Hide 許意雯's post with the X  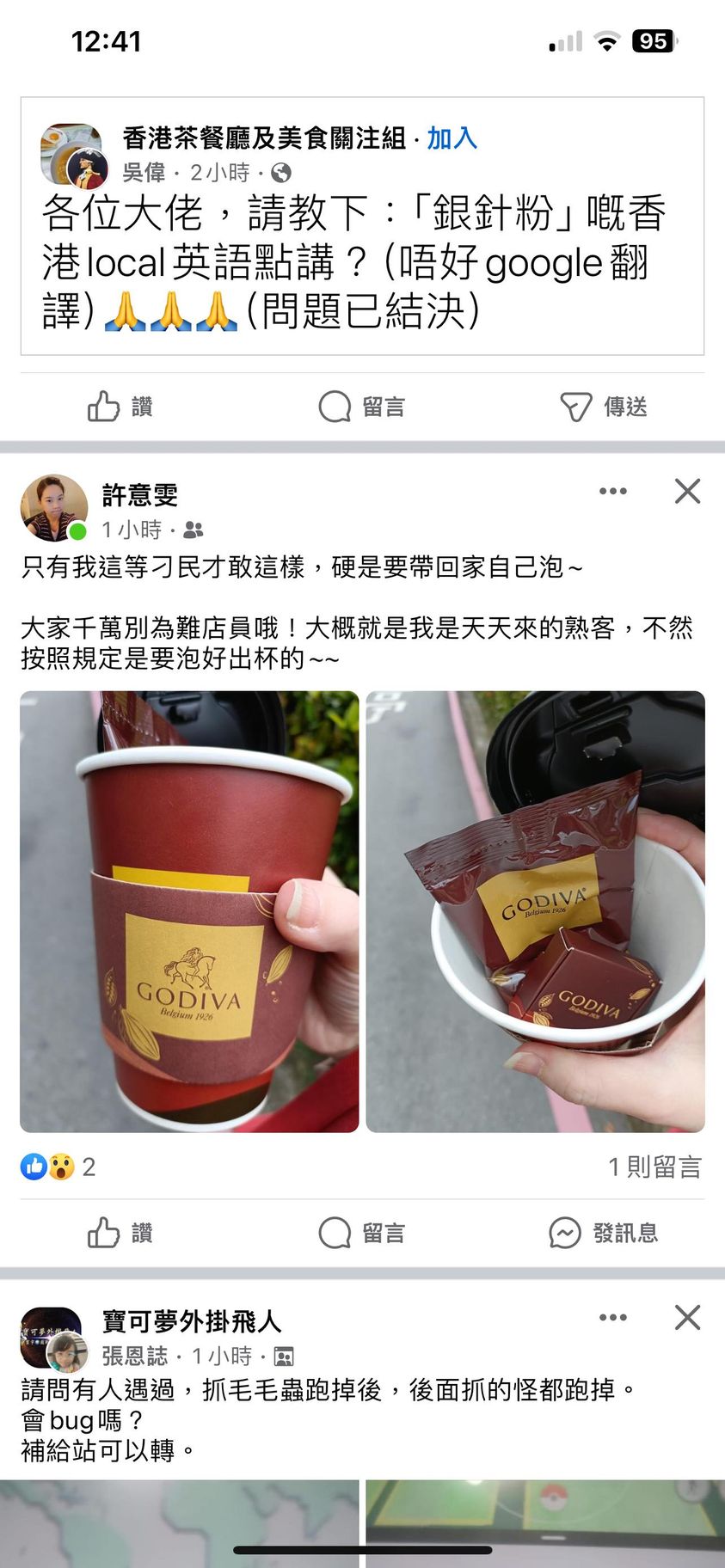(x=687, y=492)
